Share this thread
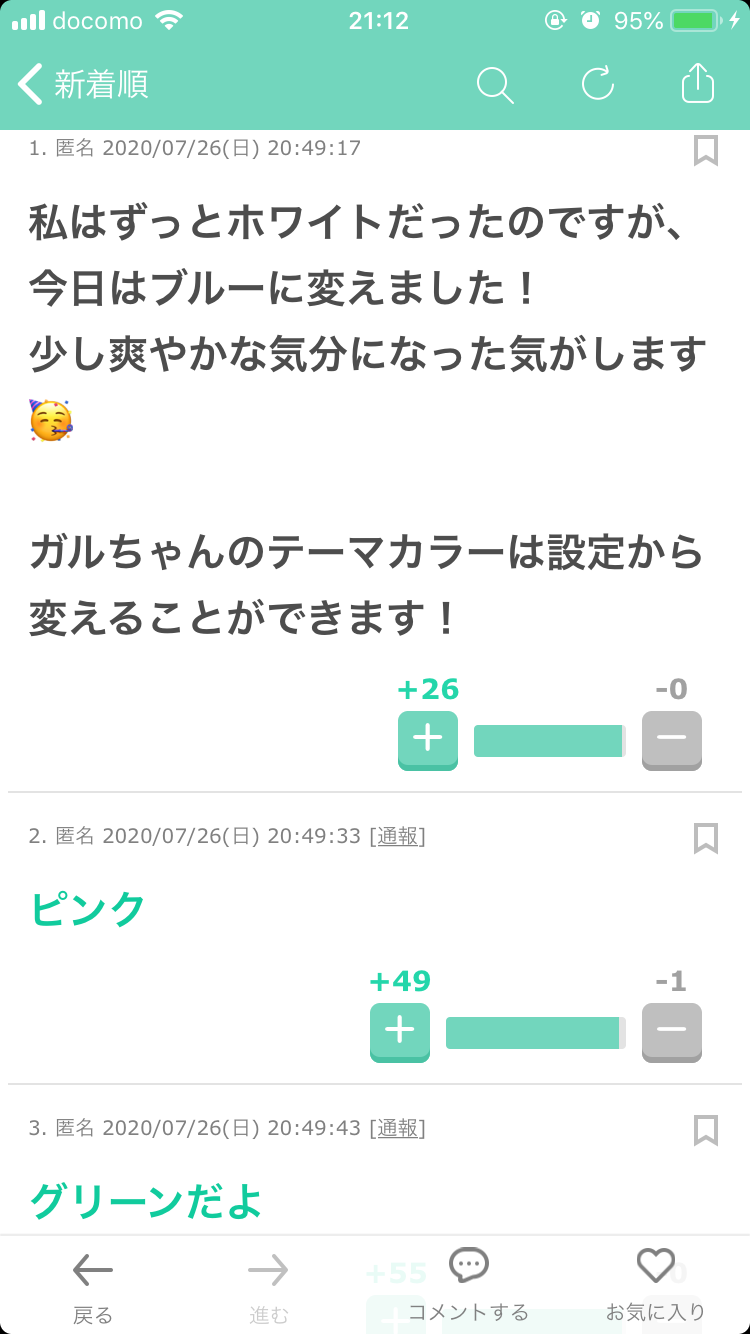 (x=698, y=83)
